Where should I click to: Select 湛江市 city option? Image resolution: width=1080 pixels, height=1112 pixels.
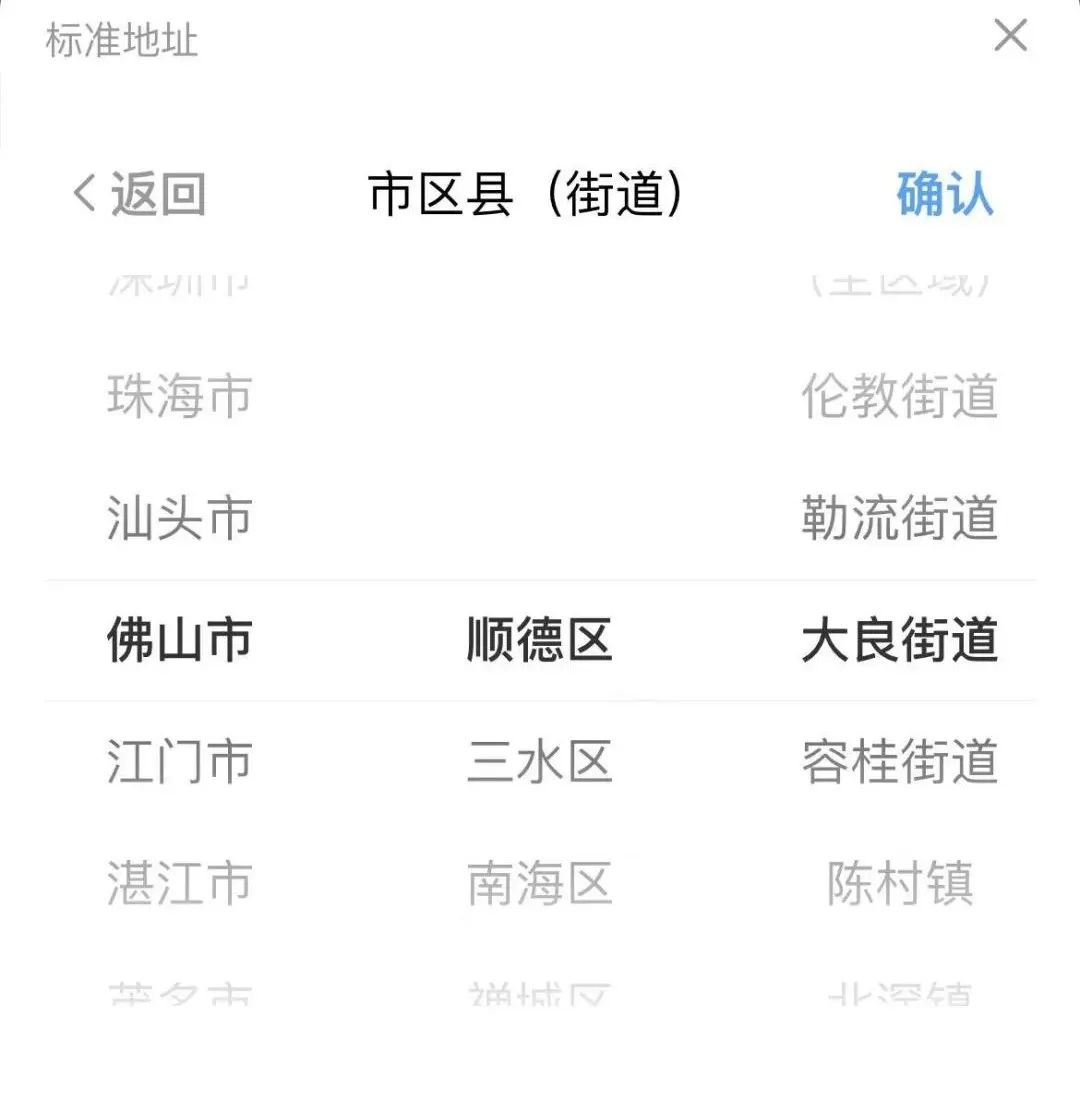click(179, 884)
